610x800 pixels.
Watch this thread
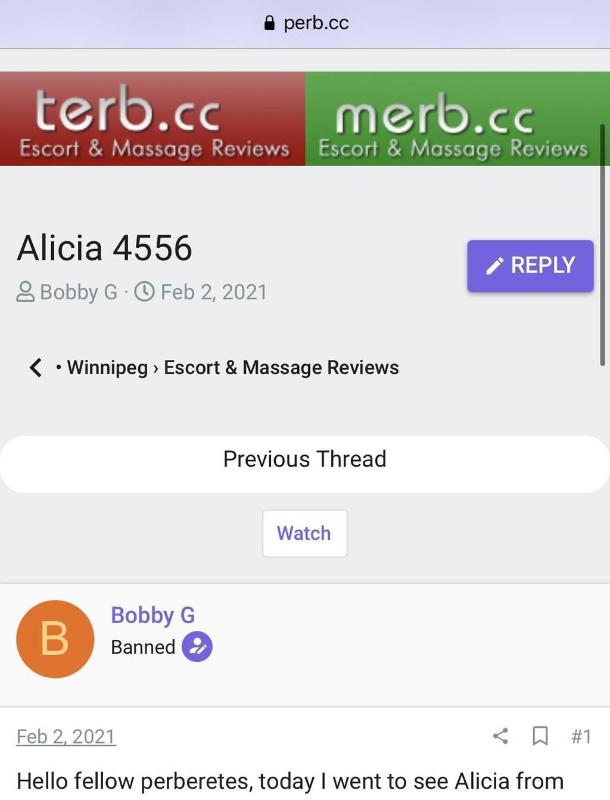pyautogui.click(x=304, y=533)
